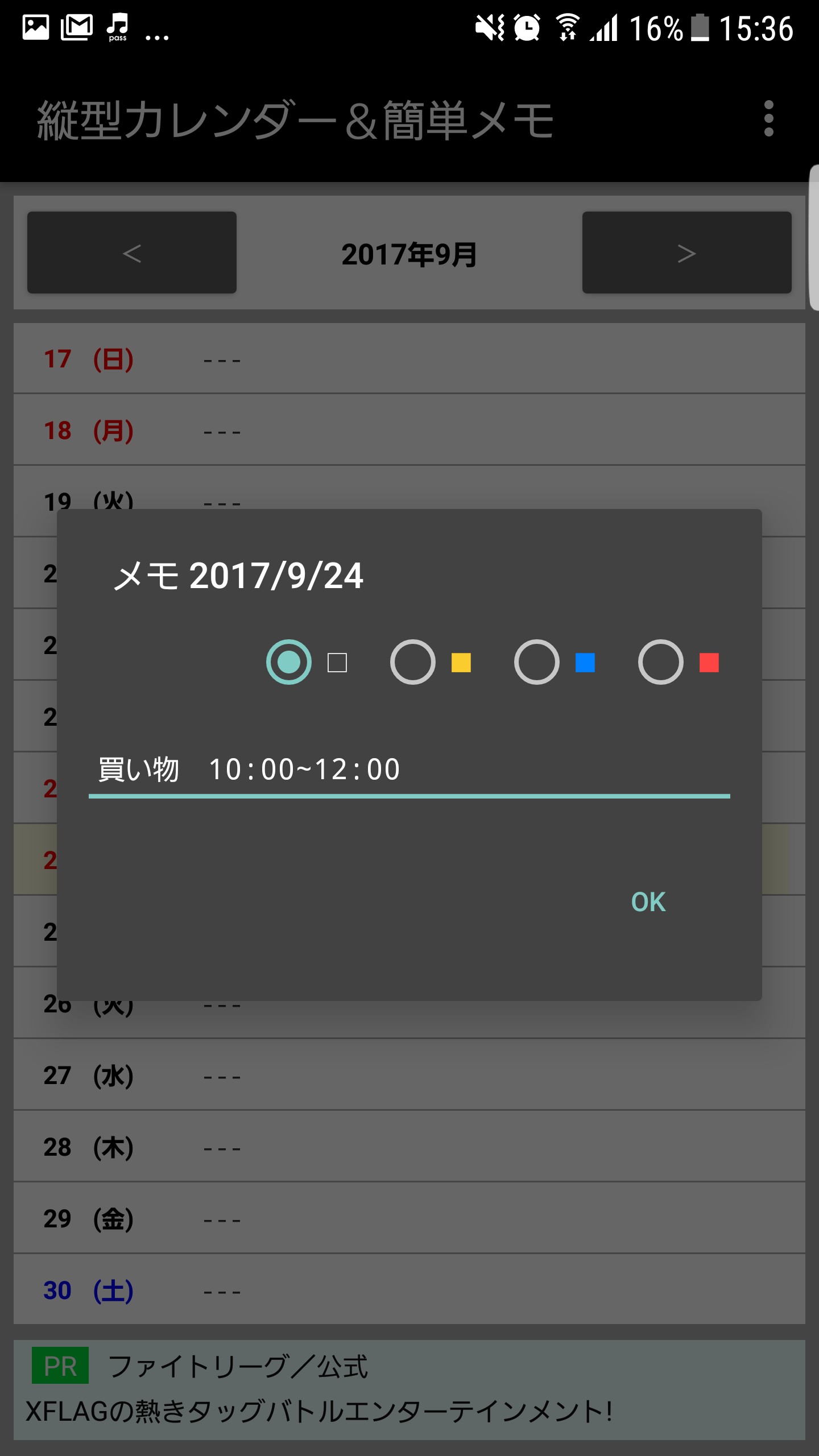This screenshot has width=819, height=1456.
Task: Select the red color radio button
Action: click(x=661, y=662)
